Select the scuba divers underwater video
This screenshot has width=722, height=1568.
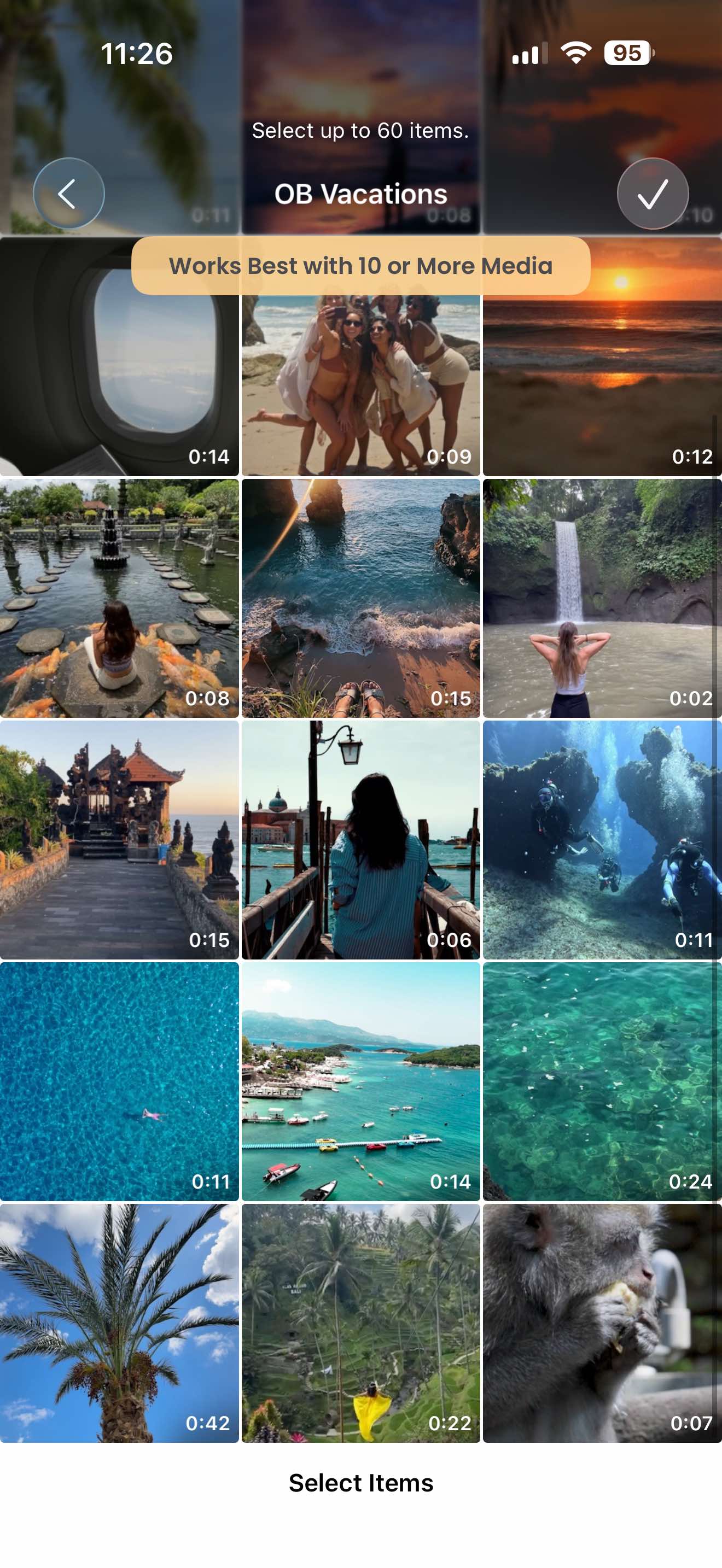coord(602,839)
